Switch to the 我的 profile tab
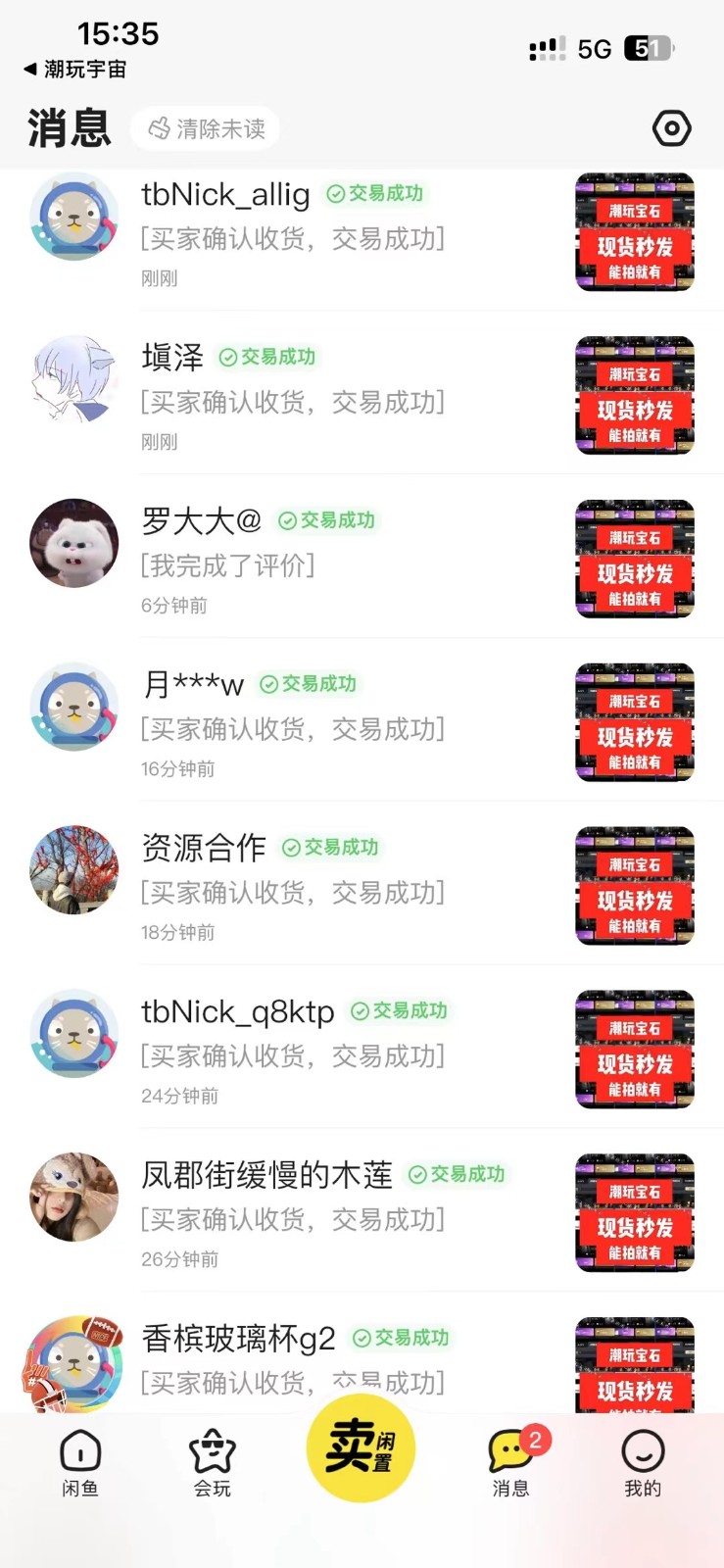Screen dimensions: 724x1568 pos(643,1463)
